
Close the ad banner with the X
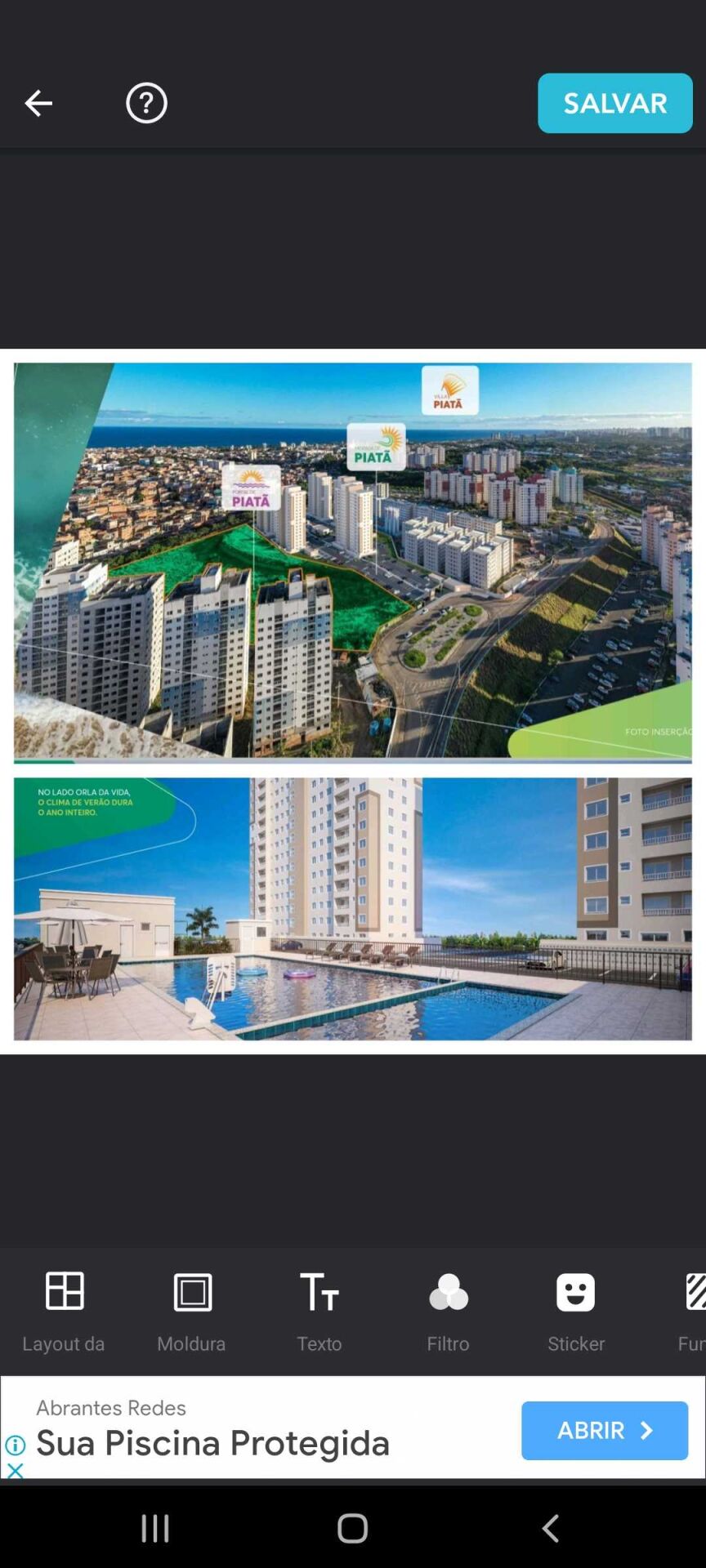(x=15, y=1471)
